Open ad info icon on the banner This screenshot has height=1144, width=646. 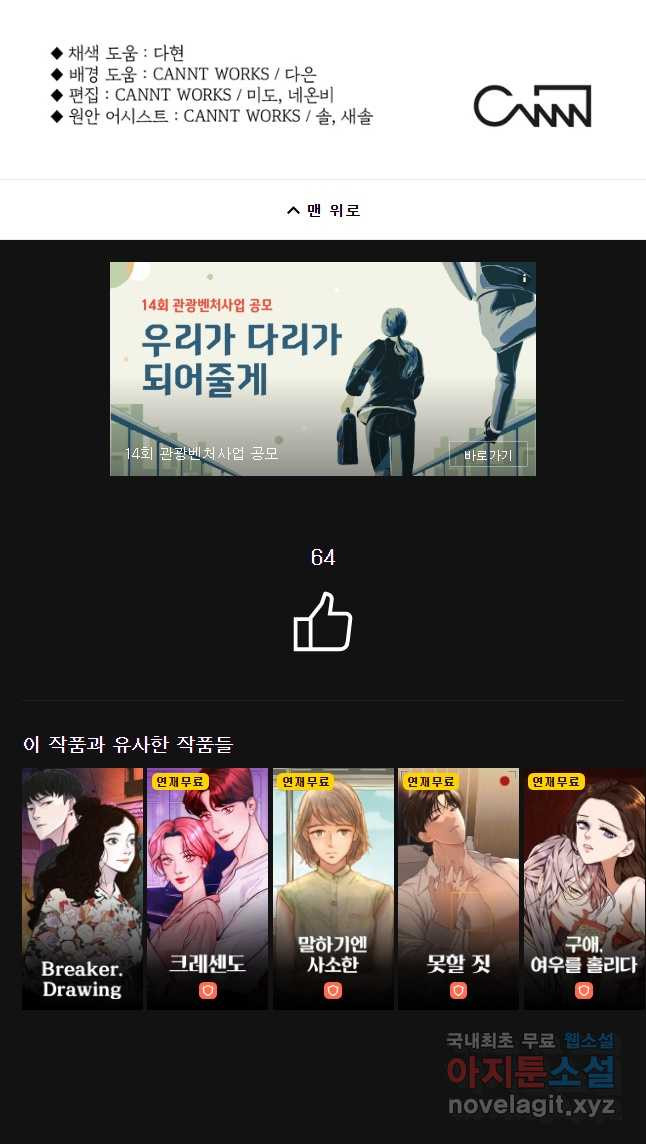[x=524, y=278]
